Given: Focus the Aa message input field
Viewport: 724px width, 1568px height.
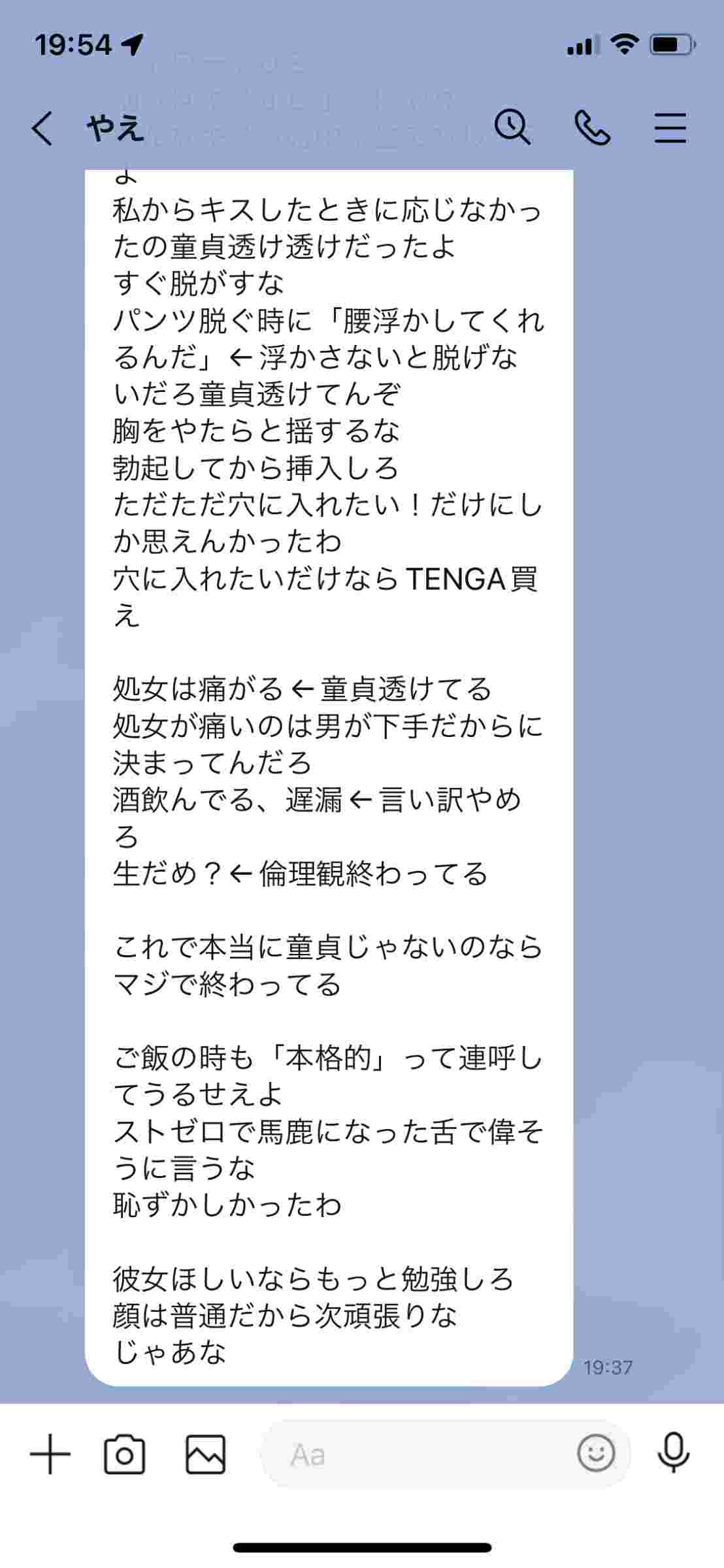Looking at the screenshot, I should pyautogui.click(x=418, y=1454).
